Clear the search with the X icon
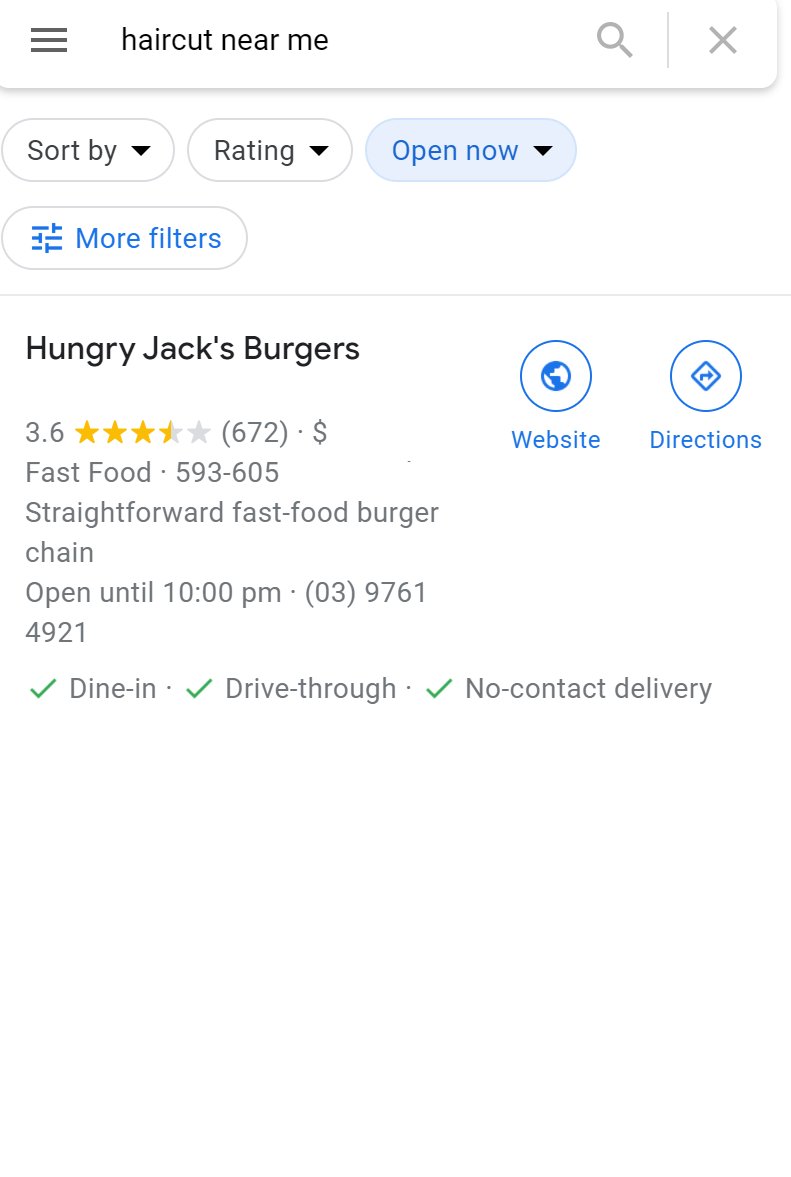 (722, 40)
